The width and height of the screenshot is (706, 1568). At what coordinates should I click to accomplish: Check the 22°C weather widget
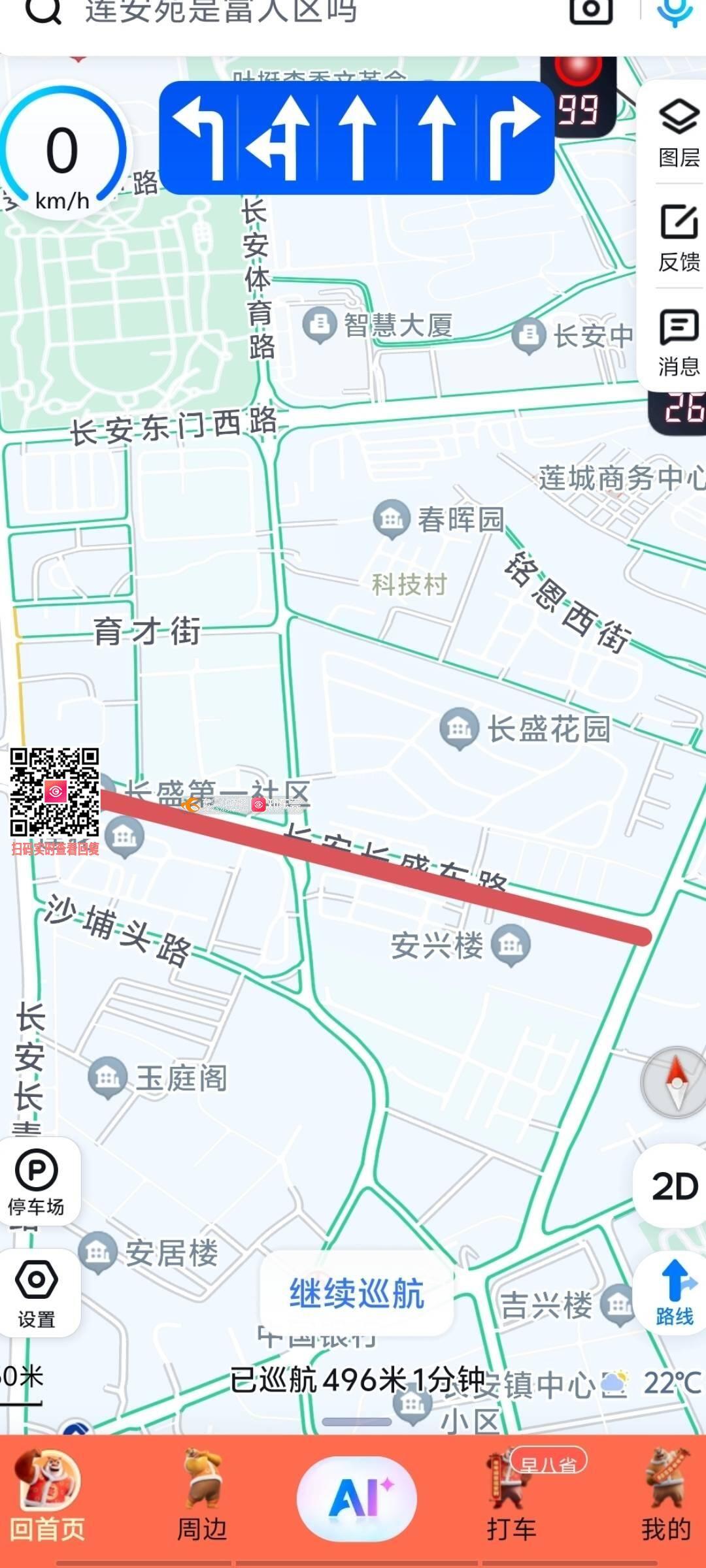652,1382
